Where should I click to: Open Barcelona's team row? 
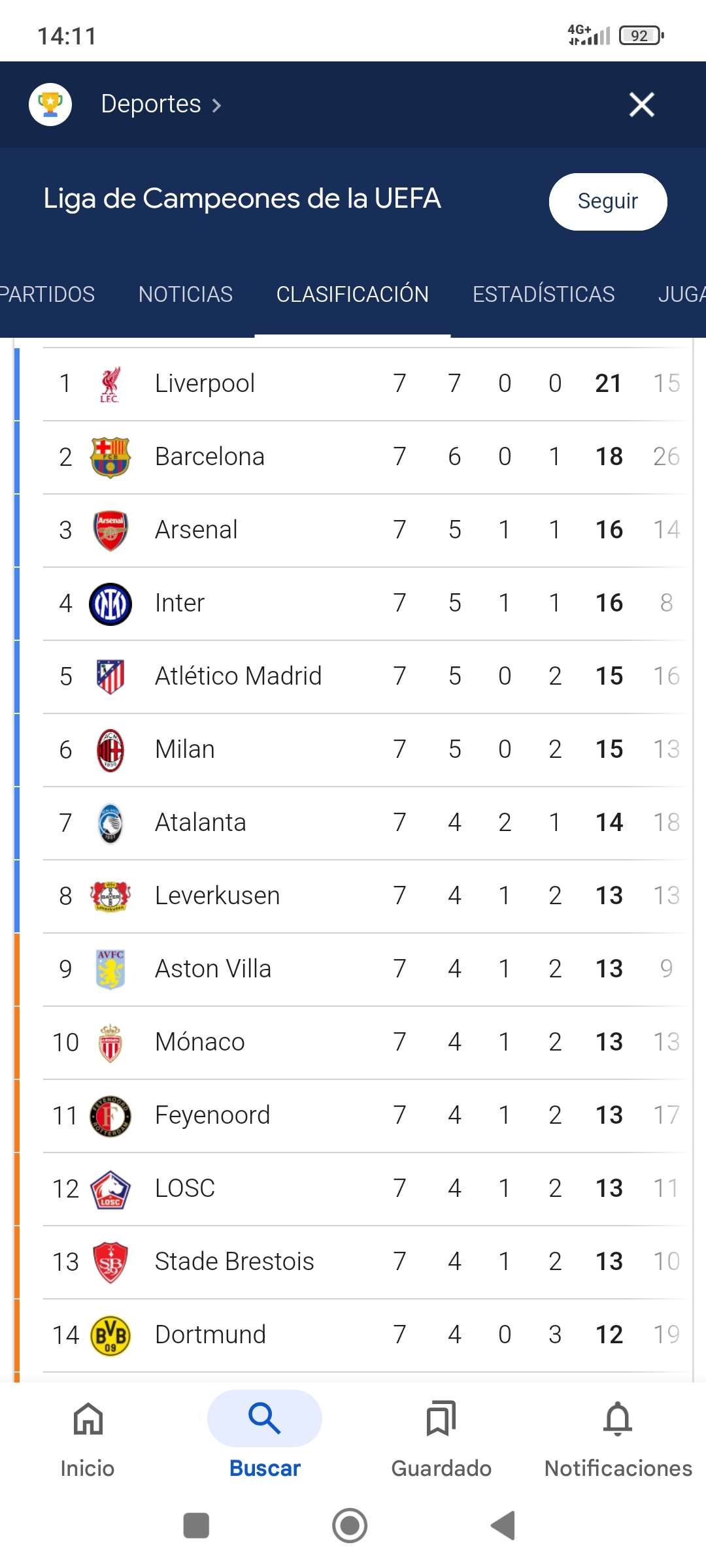(363, 457)
